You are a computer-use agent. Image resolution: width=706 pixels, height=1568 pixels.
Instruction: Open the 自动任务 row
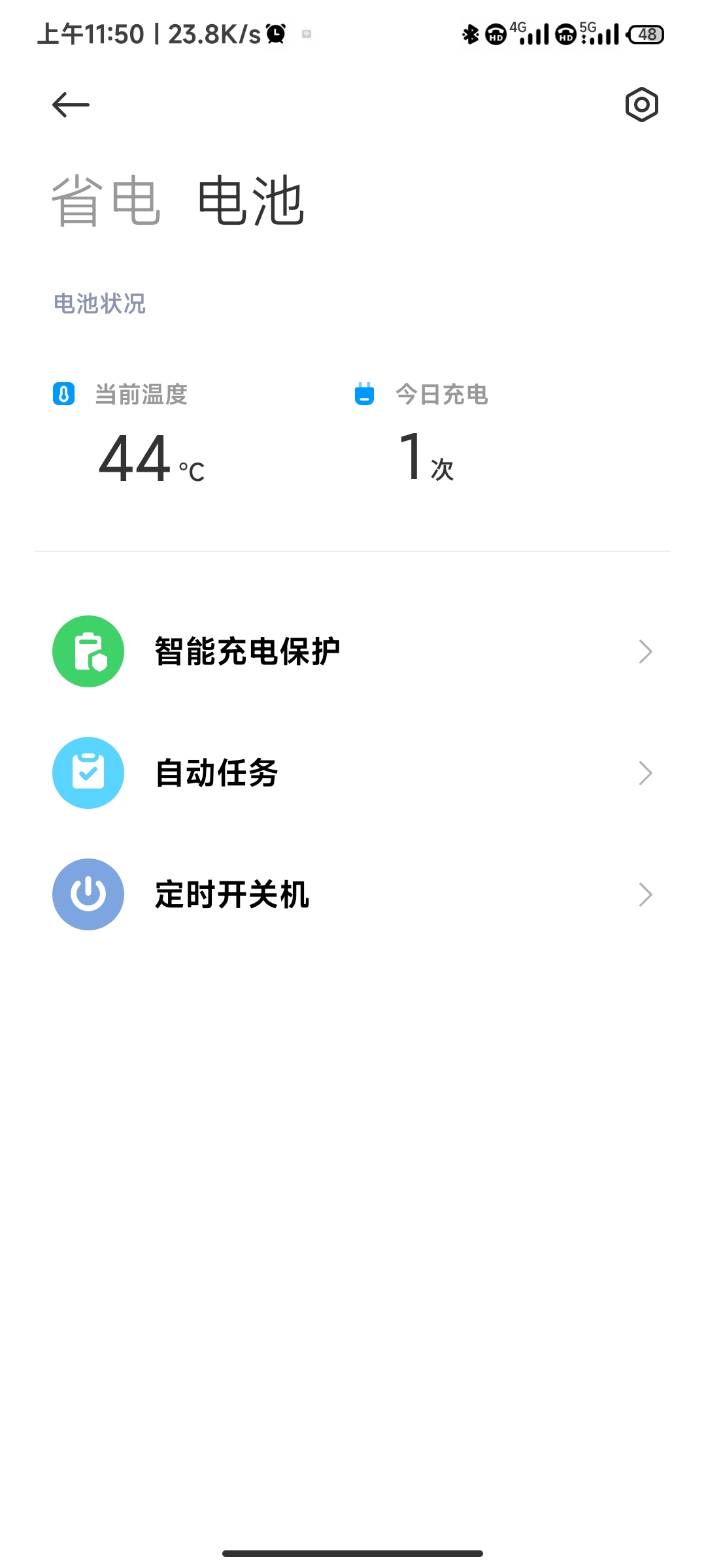click(353, 773)
